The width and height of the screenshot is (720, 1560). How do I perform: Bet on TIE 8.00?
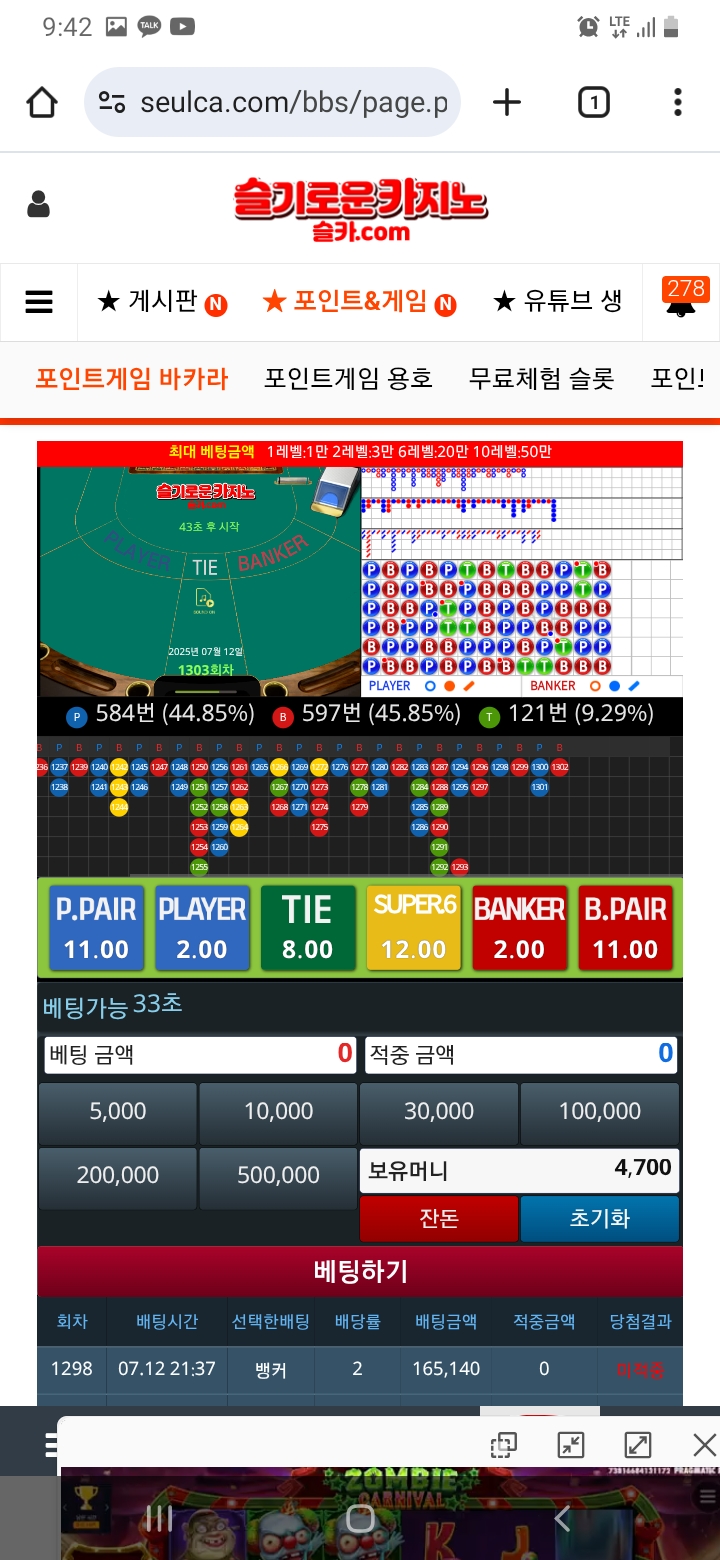[x=308, y=927]
